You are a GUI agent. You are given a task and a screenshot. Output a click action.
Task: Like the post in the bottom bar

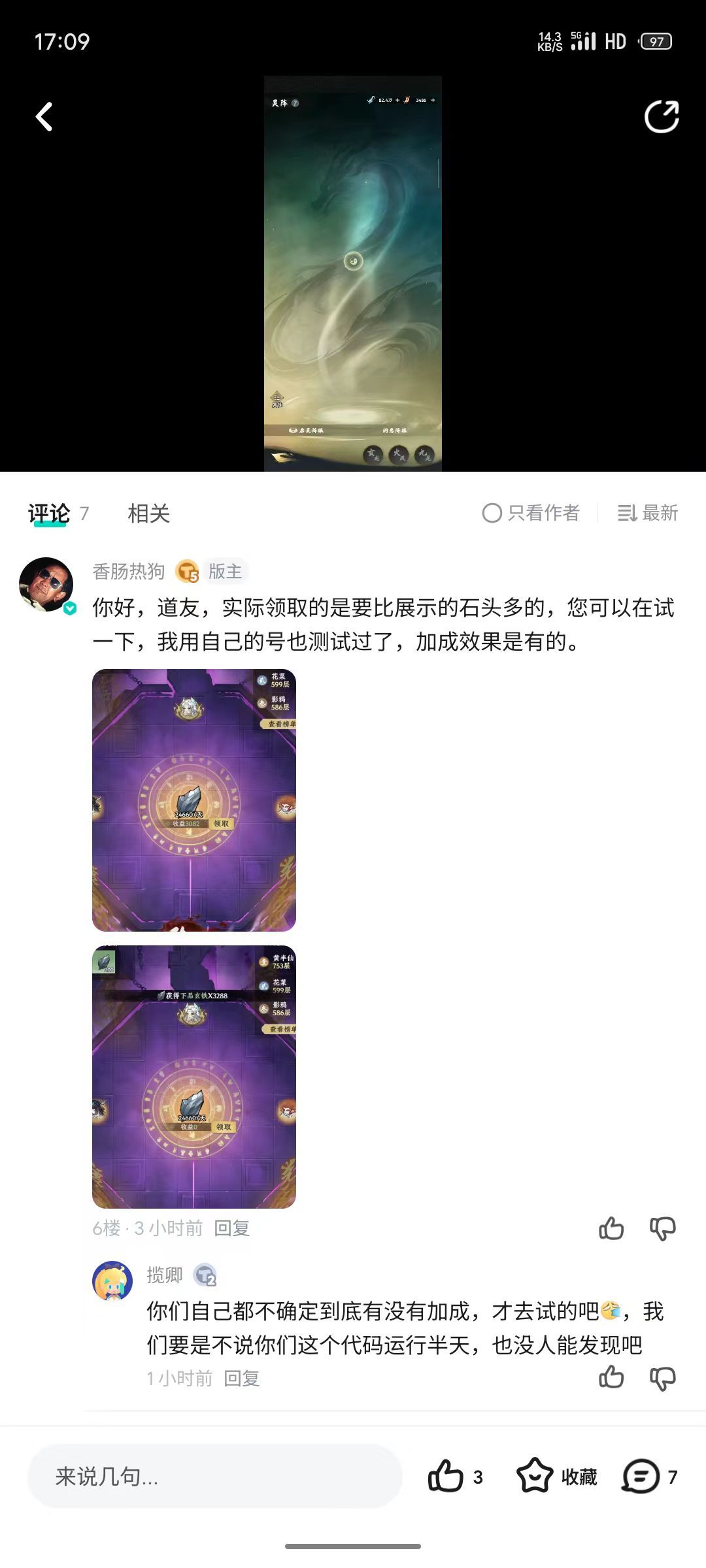pos(456,1477)
